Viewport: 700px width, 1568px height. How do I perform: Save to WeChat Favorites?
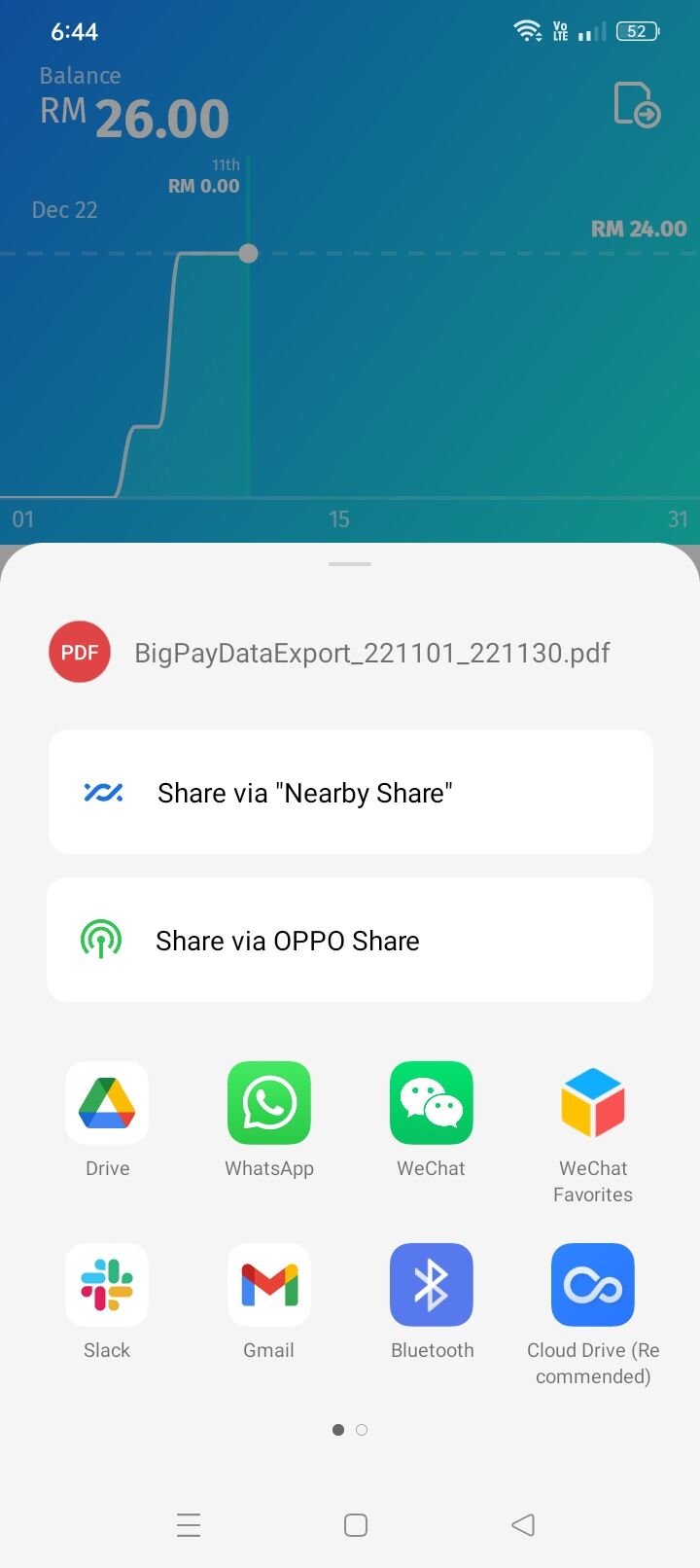pos(592,1104)
